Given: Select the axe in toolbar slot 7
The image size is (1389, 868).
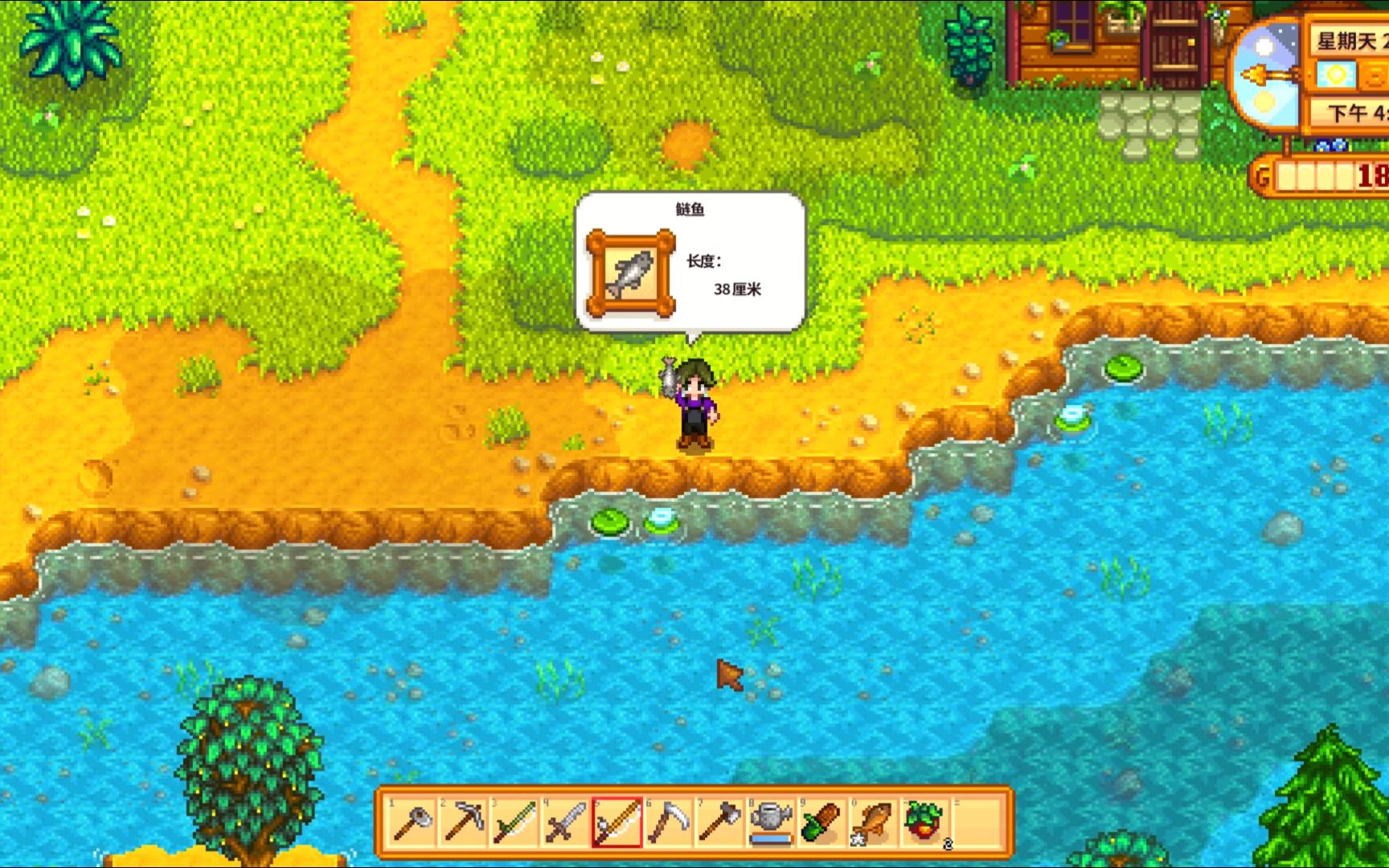Looking at the screenshot, I should point(720,822).
